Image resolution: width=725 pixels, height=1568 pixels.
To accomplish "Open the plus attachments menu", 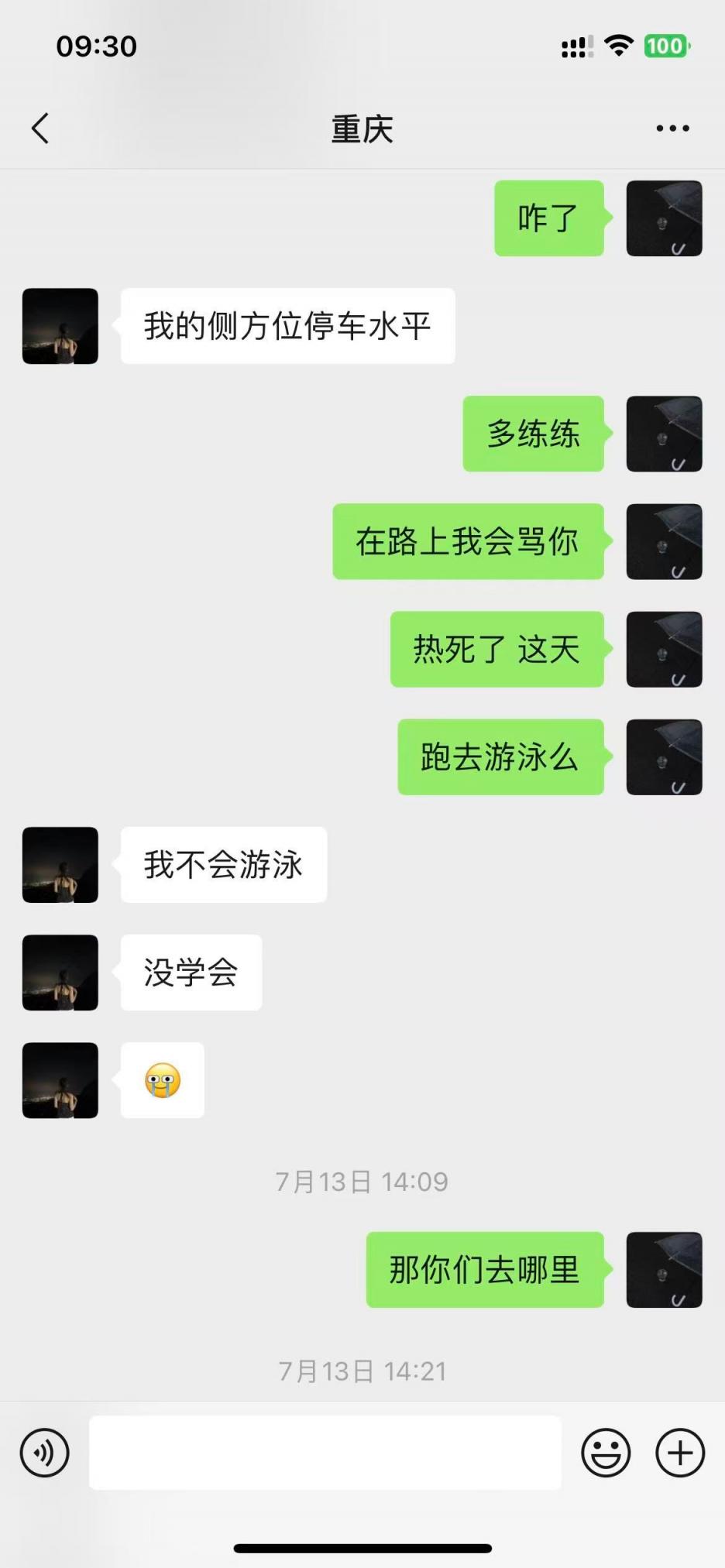I will click(680, 1453).
